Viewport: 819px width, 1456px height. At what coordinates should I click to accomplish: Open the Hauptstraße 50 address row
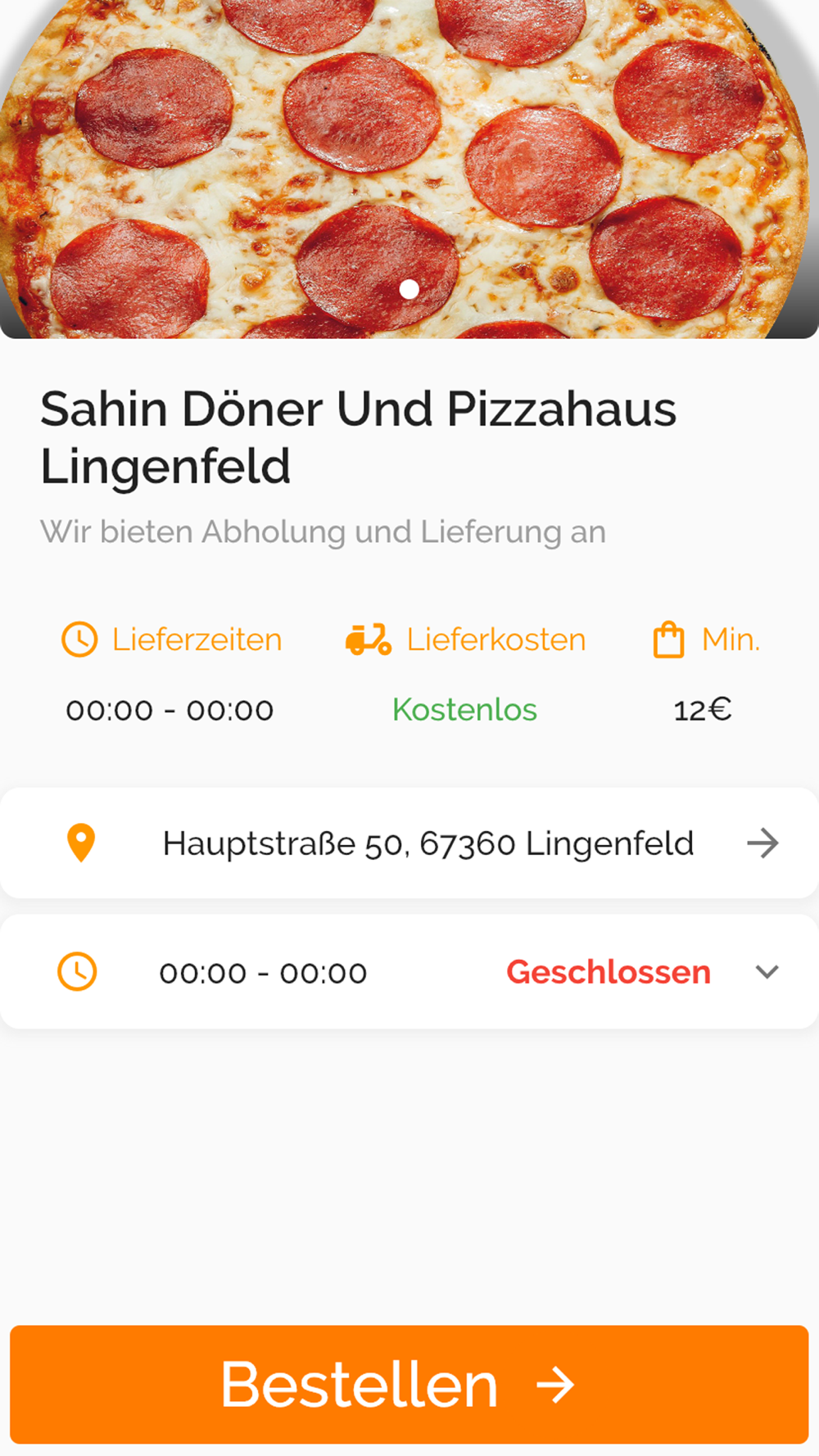tap(409, 843)
